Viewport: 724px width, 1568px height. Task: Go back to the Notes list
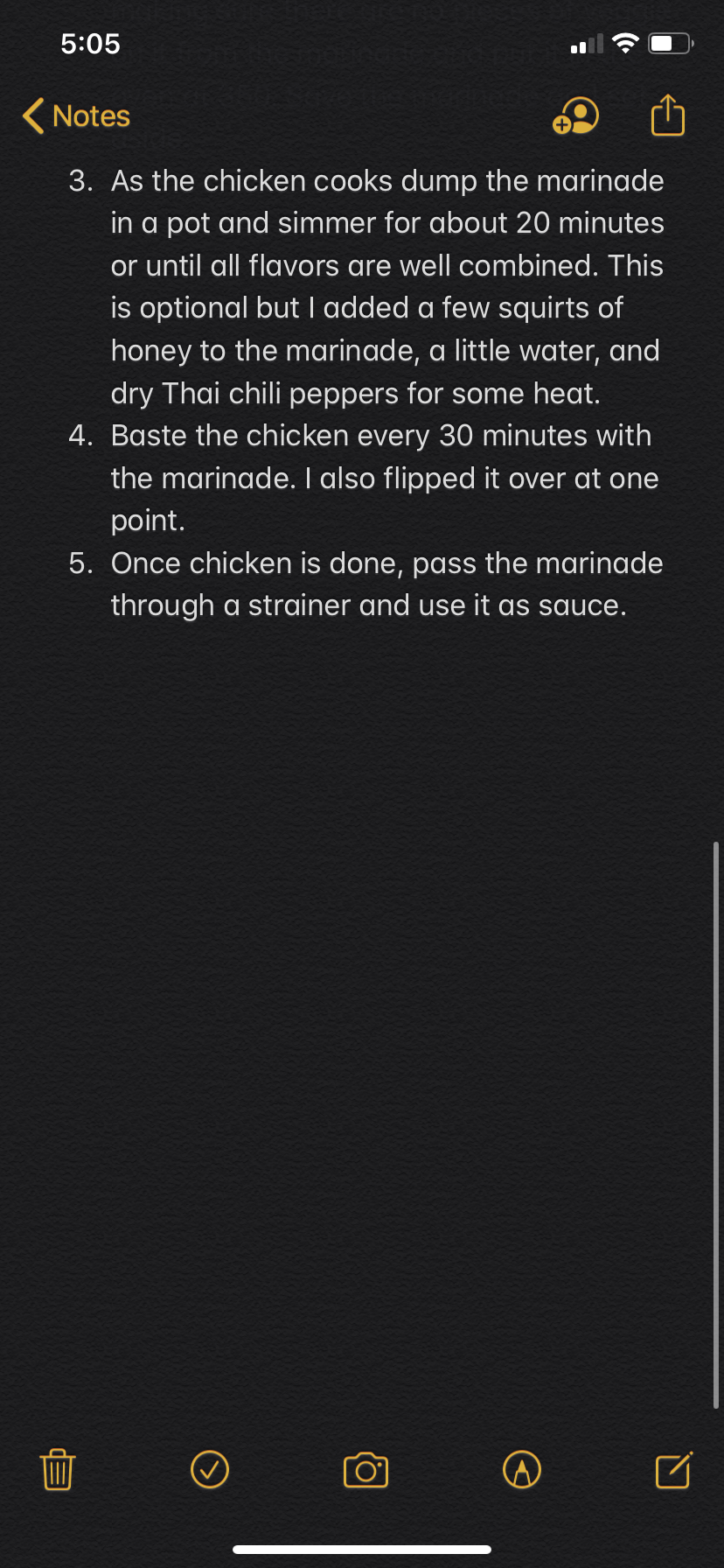pyautogui.click(x=77, y=115)
